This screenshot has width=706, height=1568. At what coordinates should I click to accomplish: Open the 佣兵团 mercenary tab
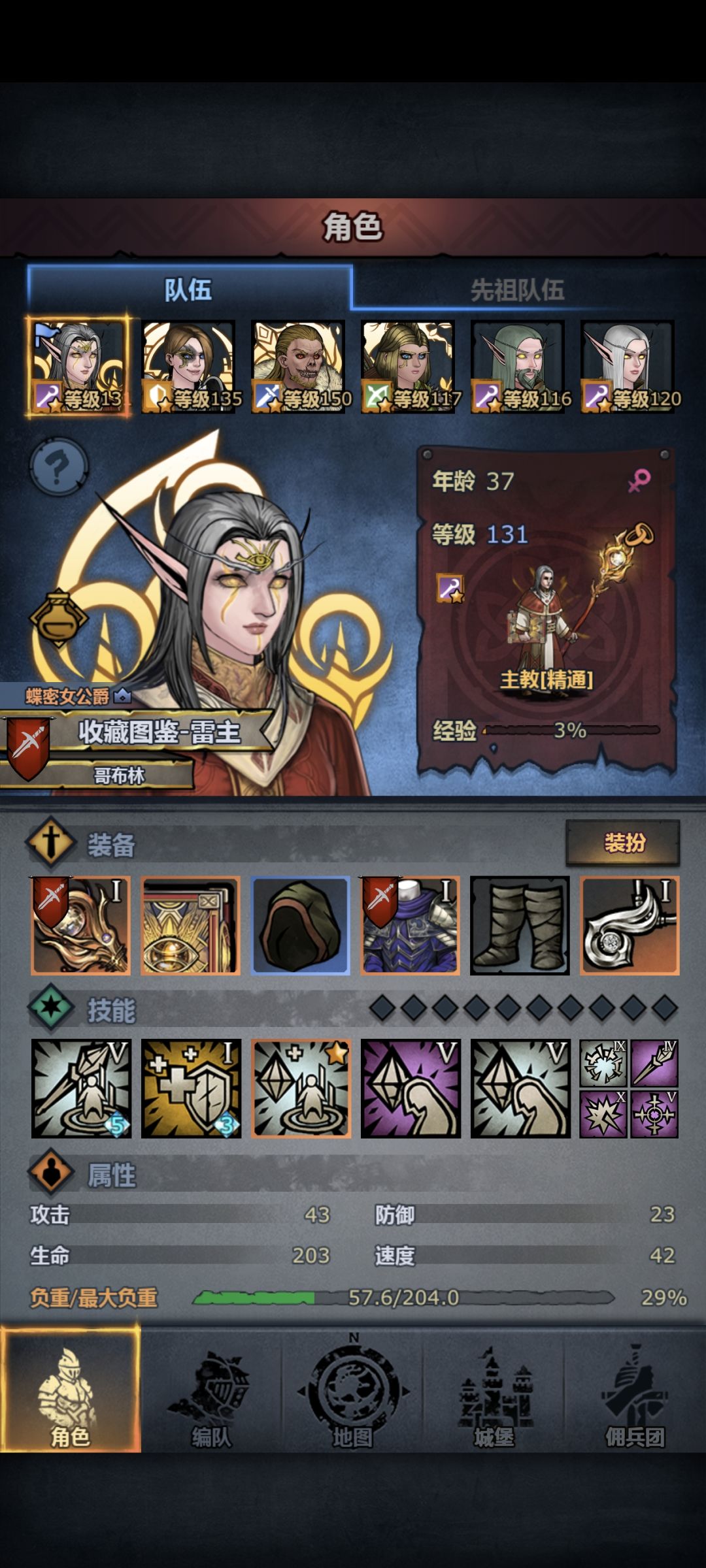pyautogui.click(x=635, y=1392)
